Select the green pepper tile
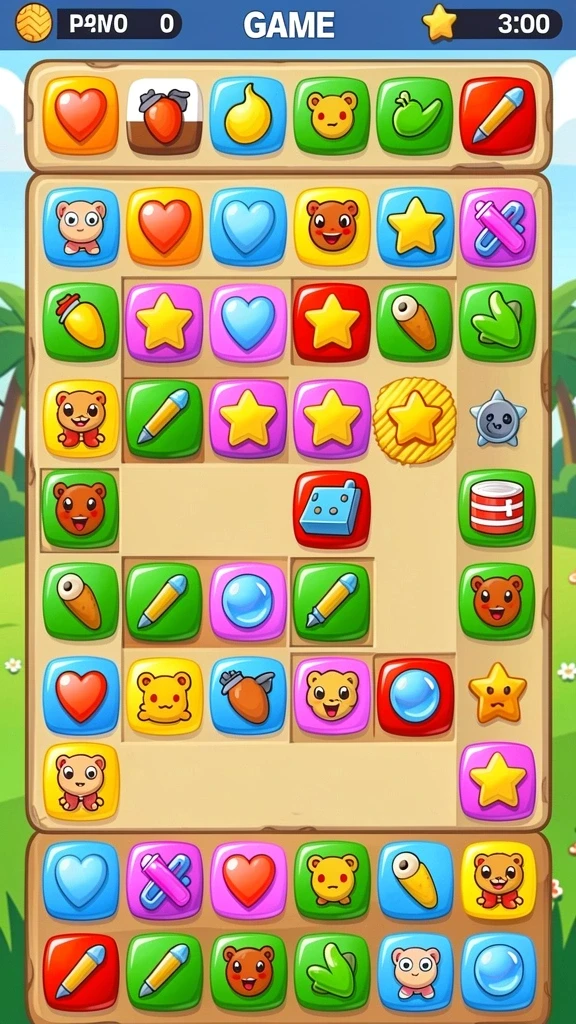Viewport: 576px width, 1024px height. 415,116
